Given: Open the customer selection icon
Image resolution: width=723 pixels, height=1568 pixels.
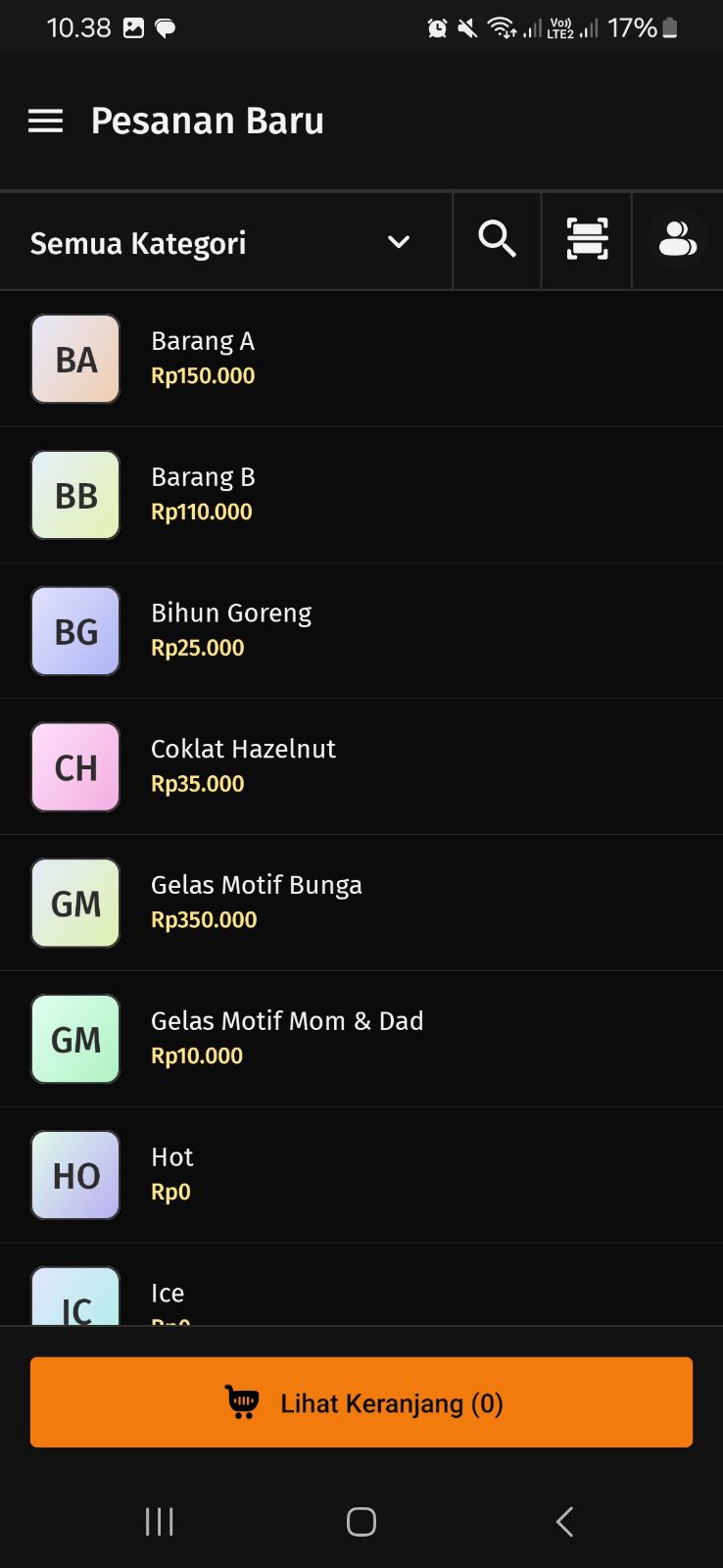Looking at the screenshot, I should (677, 240).
